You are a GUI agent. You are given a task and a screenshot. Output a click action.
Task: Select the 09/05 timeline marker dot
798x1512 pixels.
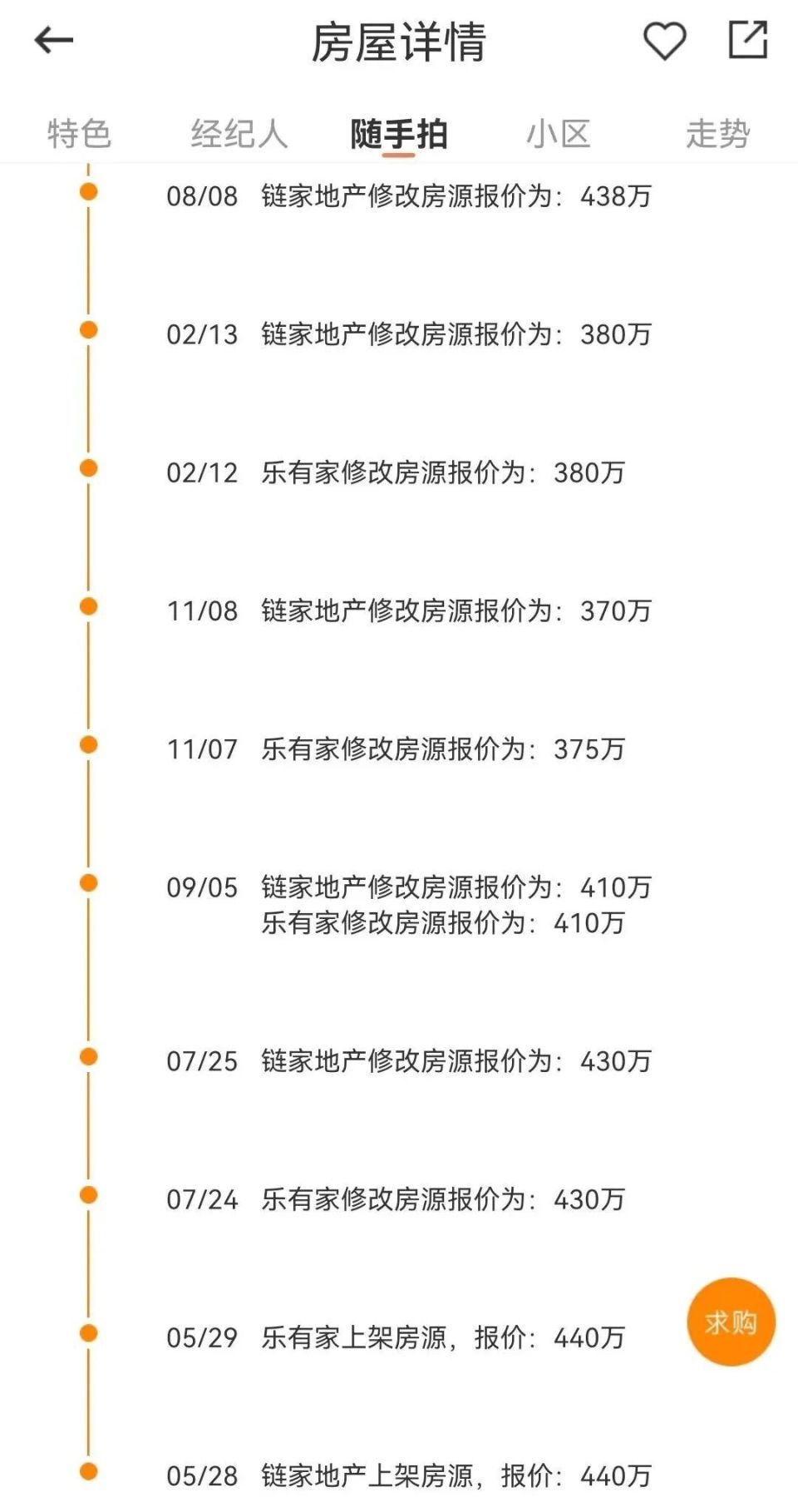(86, 882)
